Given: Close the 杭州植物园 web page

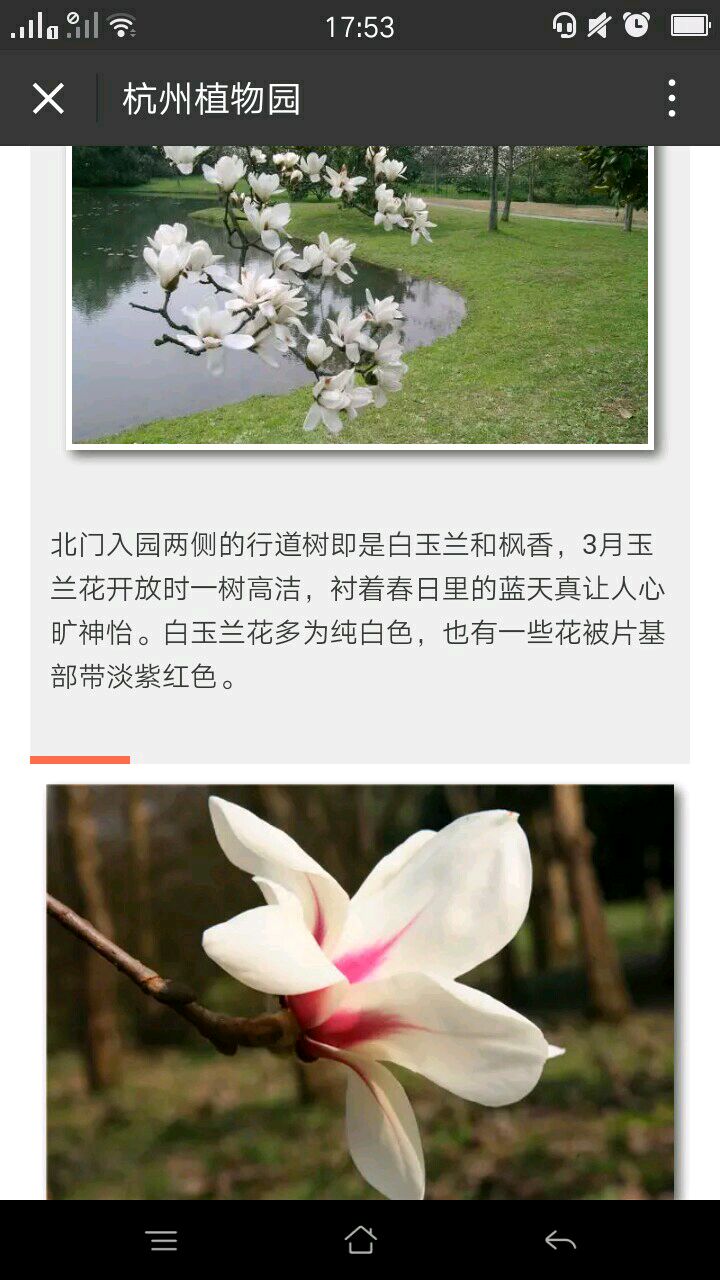Looking at the screenshot, I should coord(48,99).
